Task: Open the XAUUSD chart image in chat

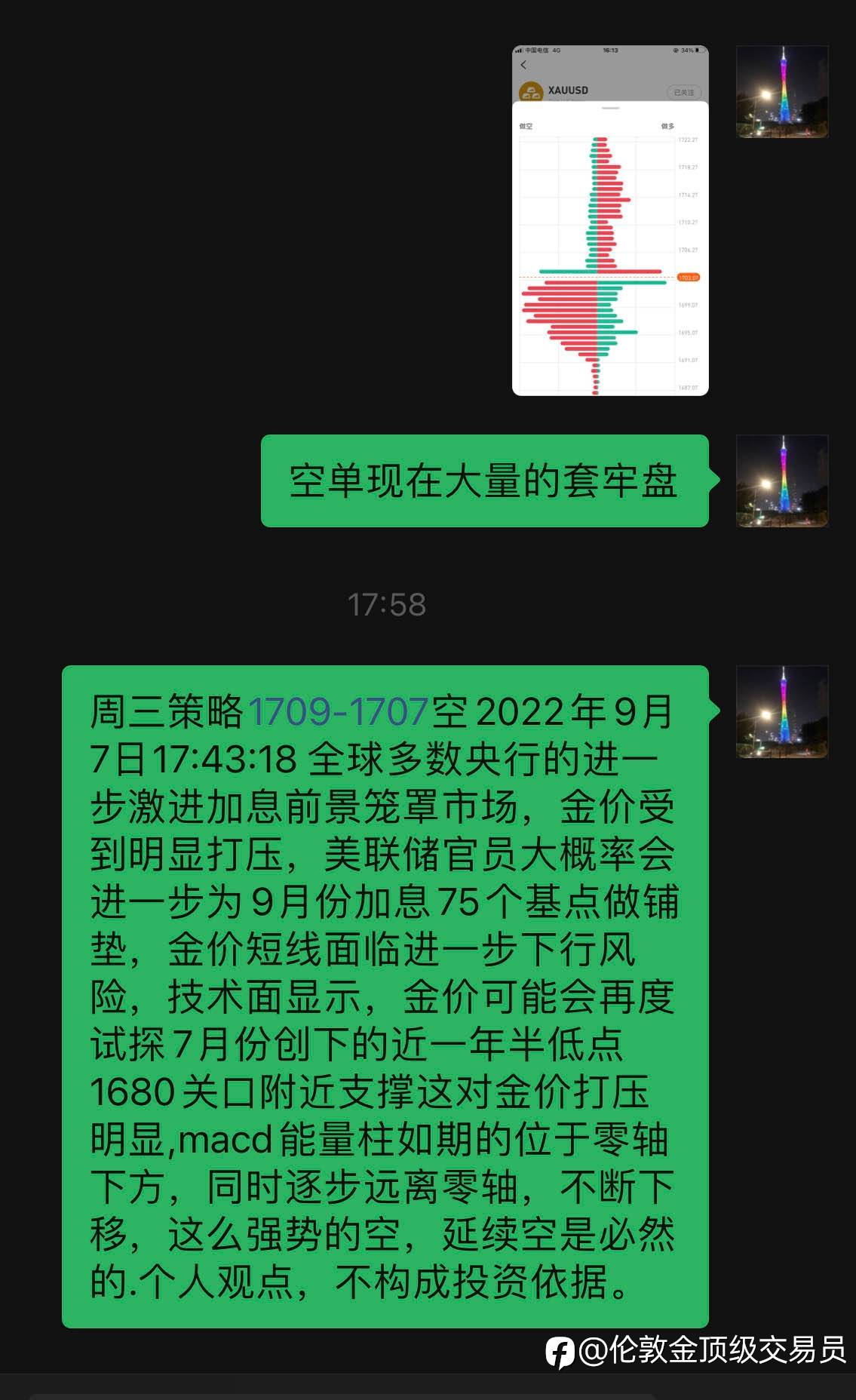Action: tap(610, 220)
